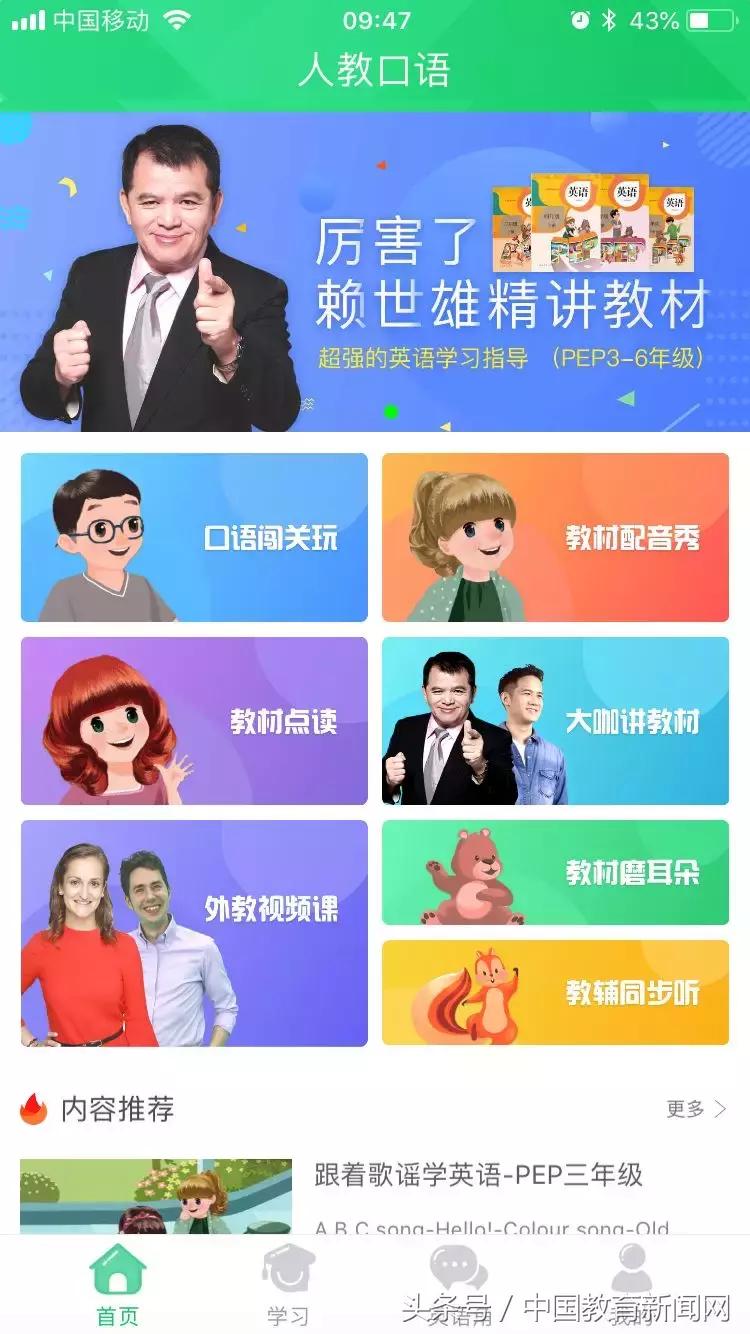Screen dimensions: 750x1334
Task: Tap the 赖世雄精讲教材 promotional banner
Action: [375, 271]
